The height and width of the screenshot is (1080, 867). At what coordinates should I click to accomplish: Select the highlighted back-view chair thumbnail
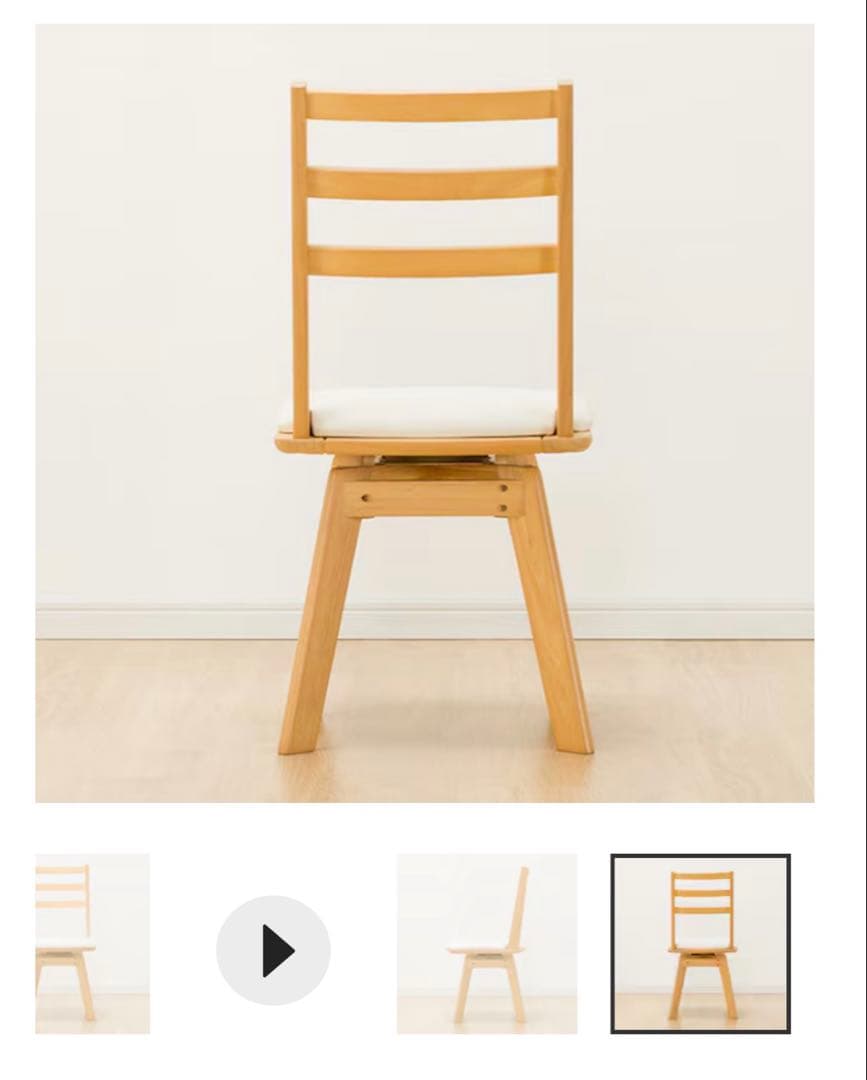[x=700, y=943]
